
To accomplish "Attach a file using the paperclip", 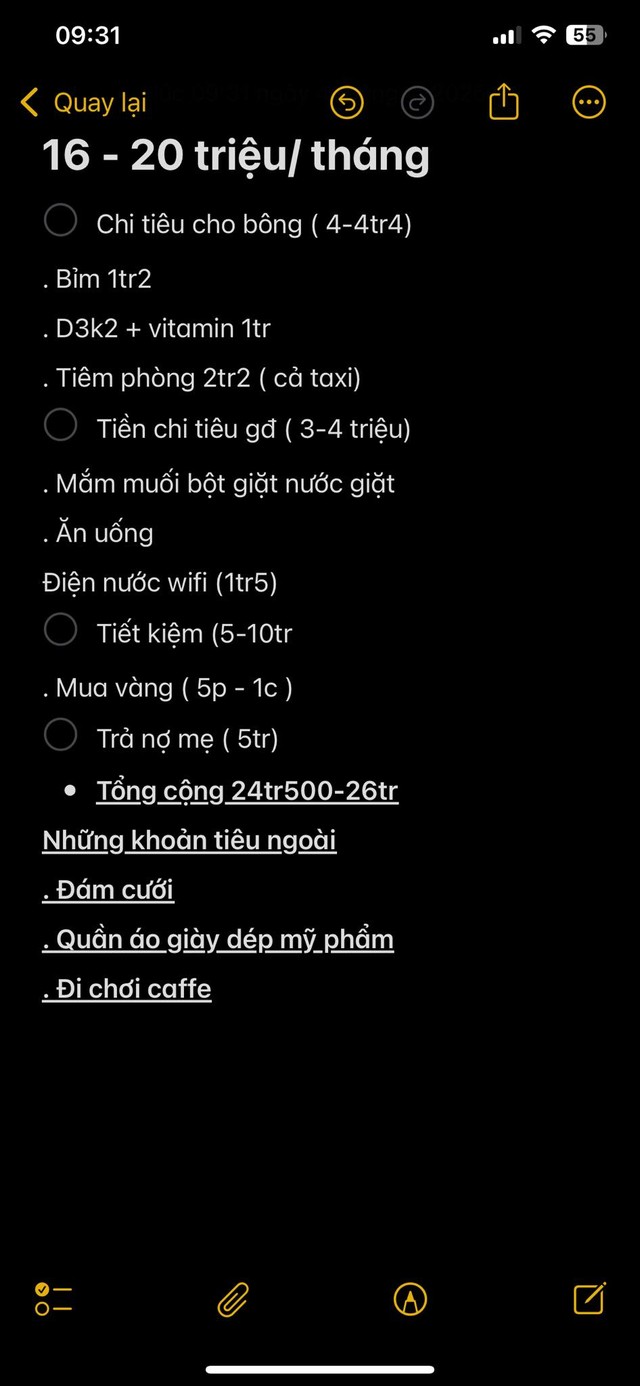I will (233, 1299).
